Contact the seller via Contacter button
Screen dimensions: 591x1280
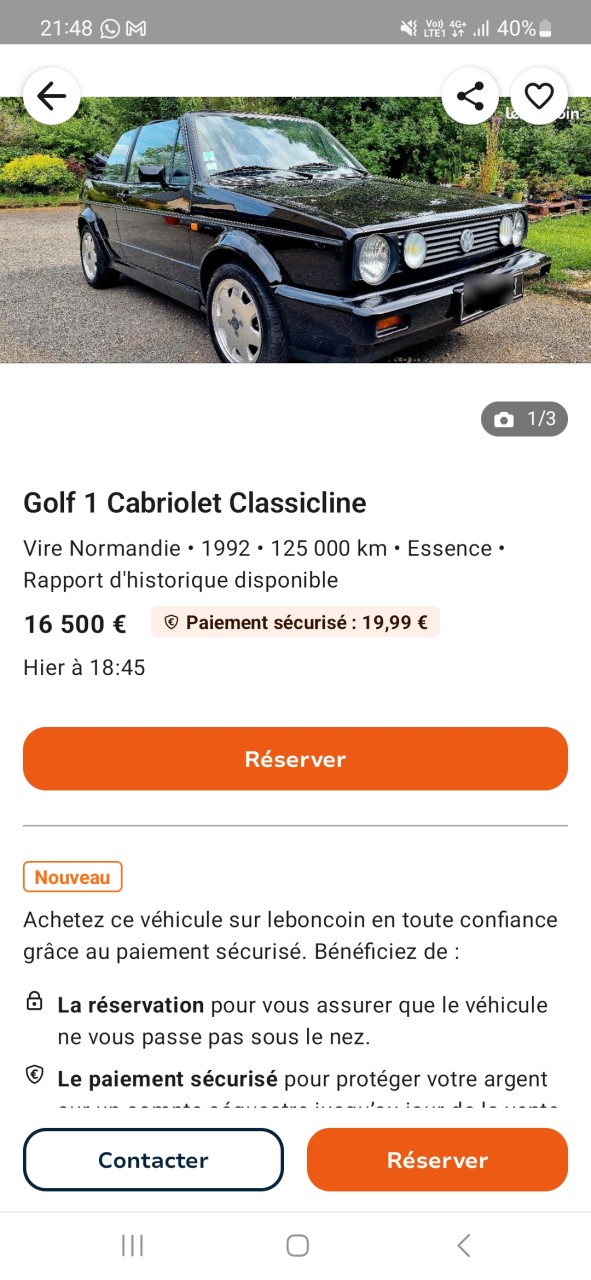click(153, 1160)
